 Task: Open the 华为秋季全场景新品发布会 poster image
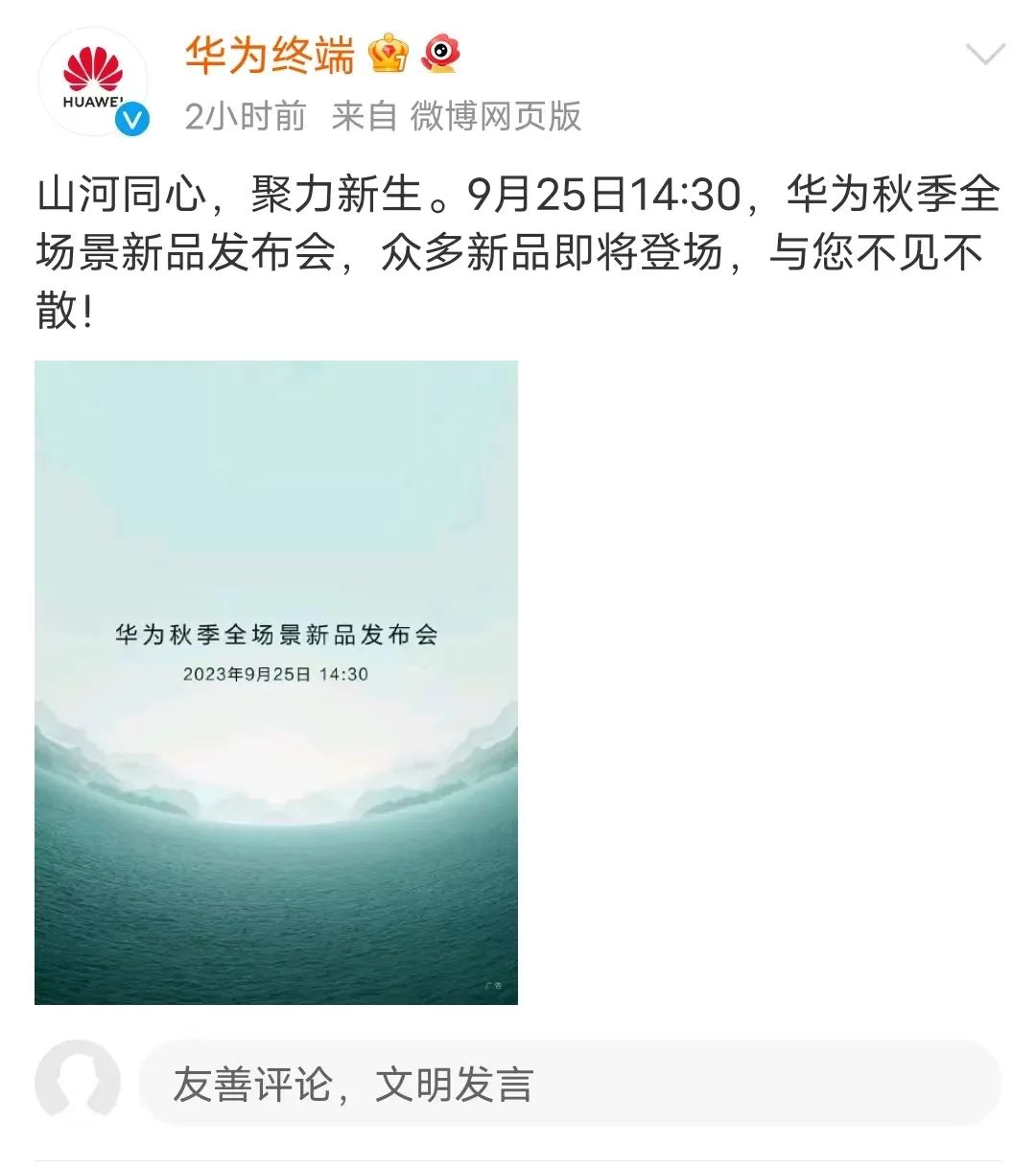(x=276, y=682)
